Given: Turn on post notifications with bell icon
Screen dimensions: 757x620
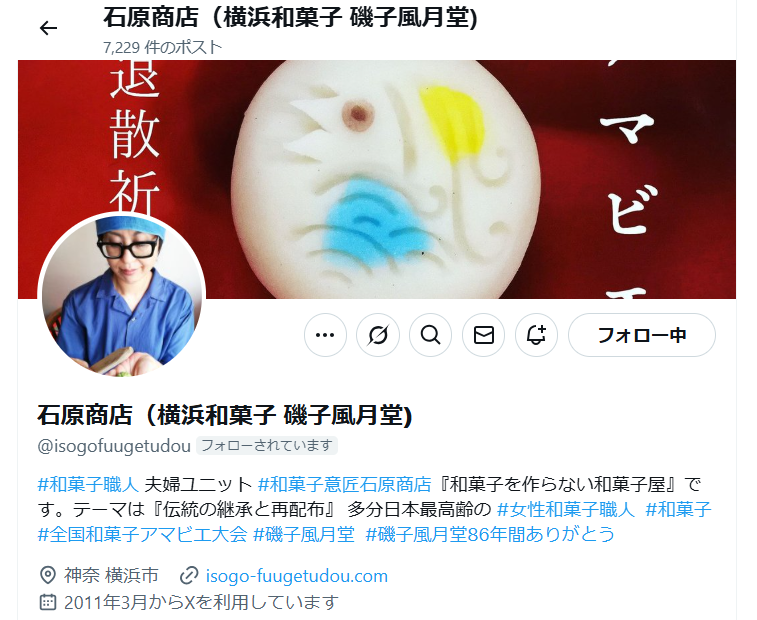Looking at the screenshot, I should (x=537, y=335).
